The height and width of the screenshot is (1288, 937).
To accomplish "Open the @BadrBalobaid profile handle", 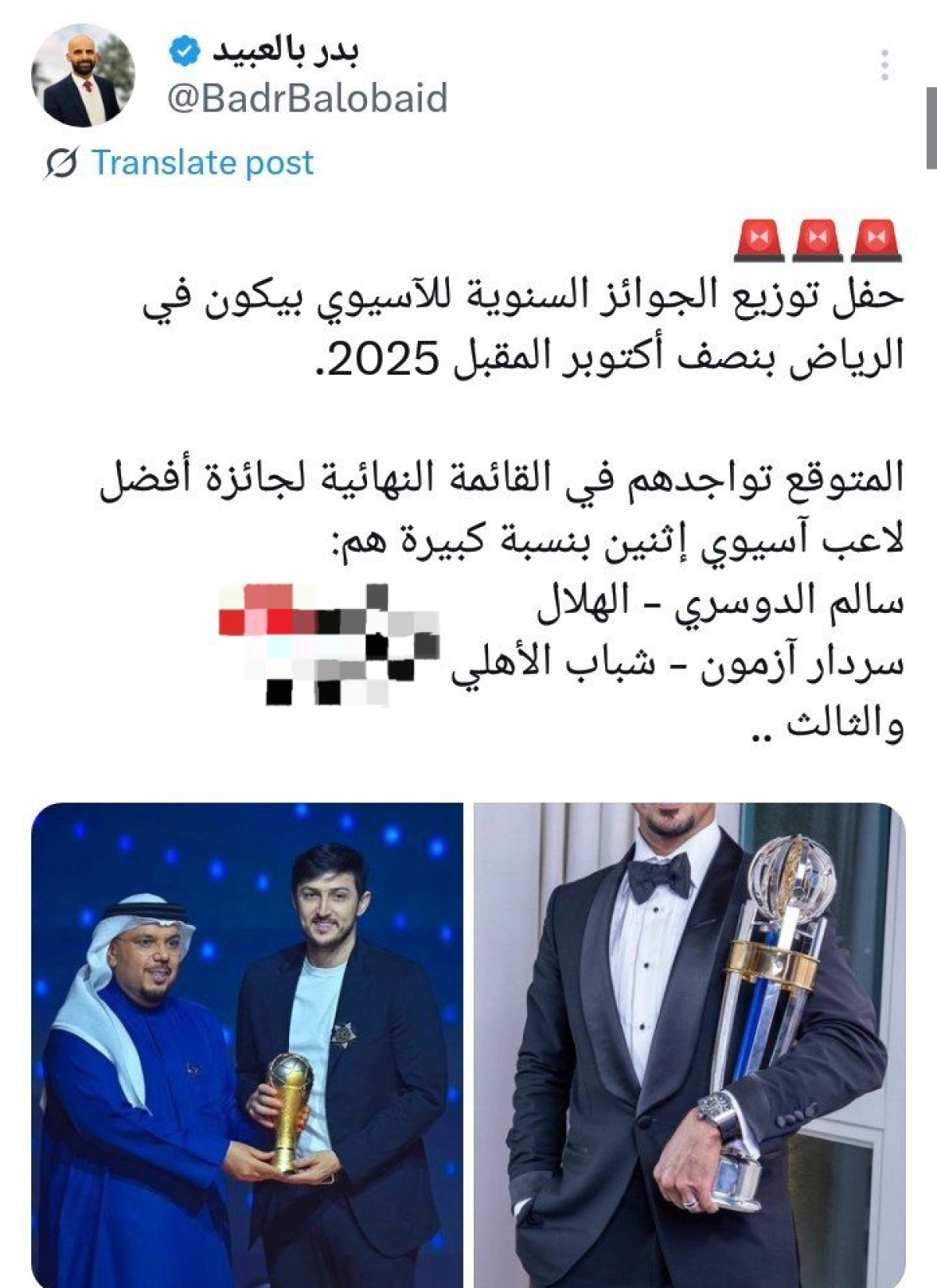I will pos(308,99).
